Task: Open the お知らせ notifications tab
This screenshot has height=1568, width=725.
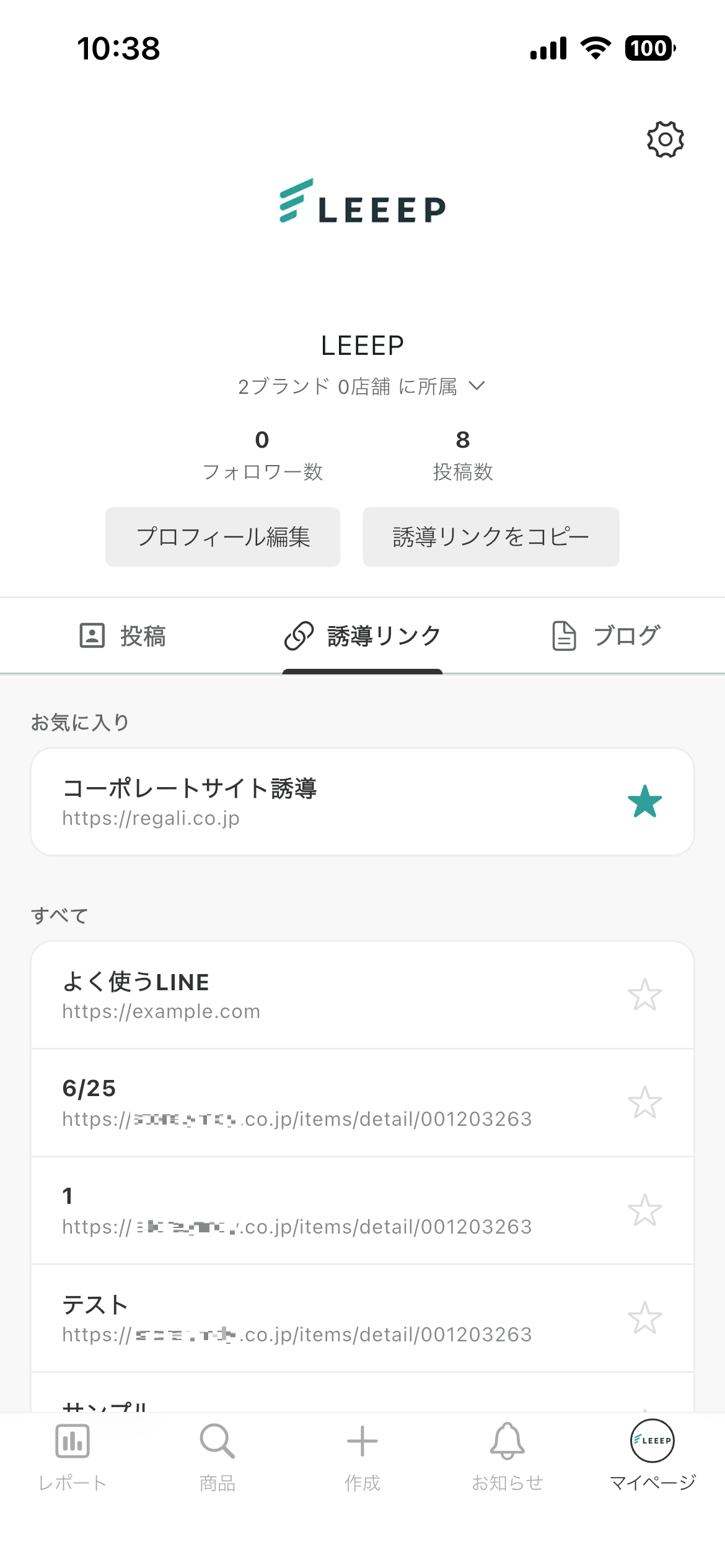Action: 507,1456
